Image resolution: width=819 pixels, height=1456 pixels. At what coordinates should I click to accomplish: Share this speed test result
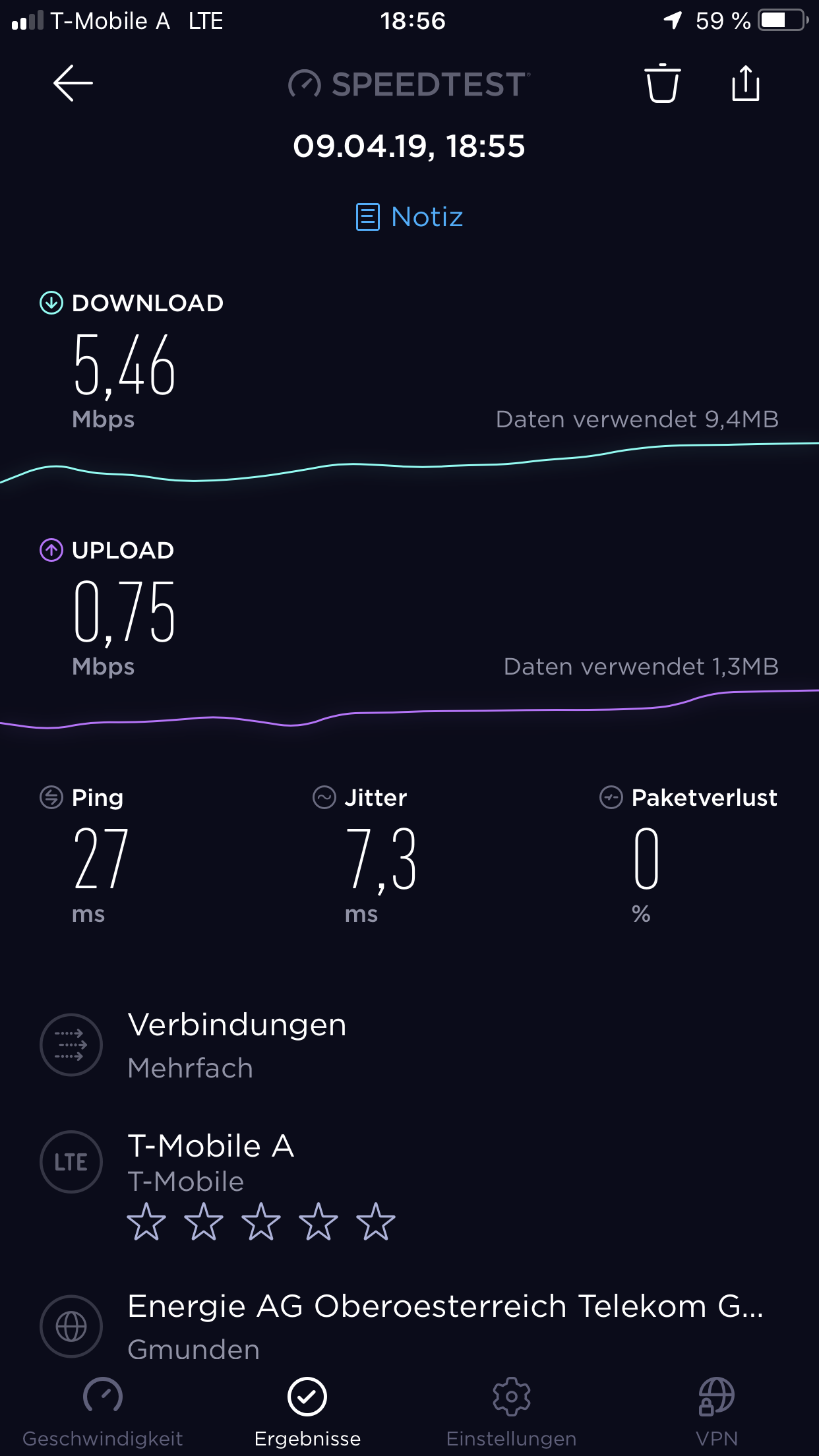[x=746, y=83]
